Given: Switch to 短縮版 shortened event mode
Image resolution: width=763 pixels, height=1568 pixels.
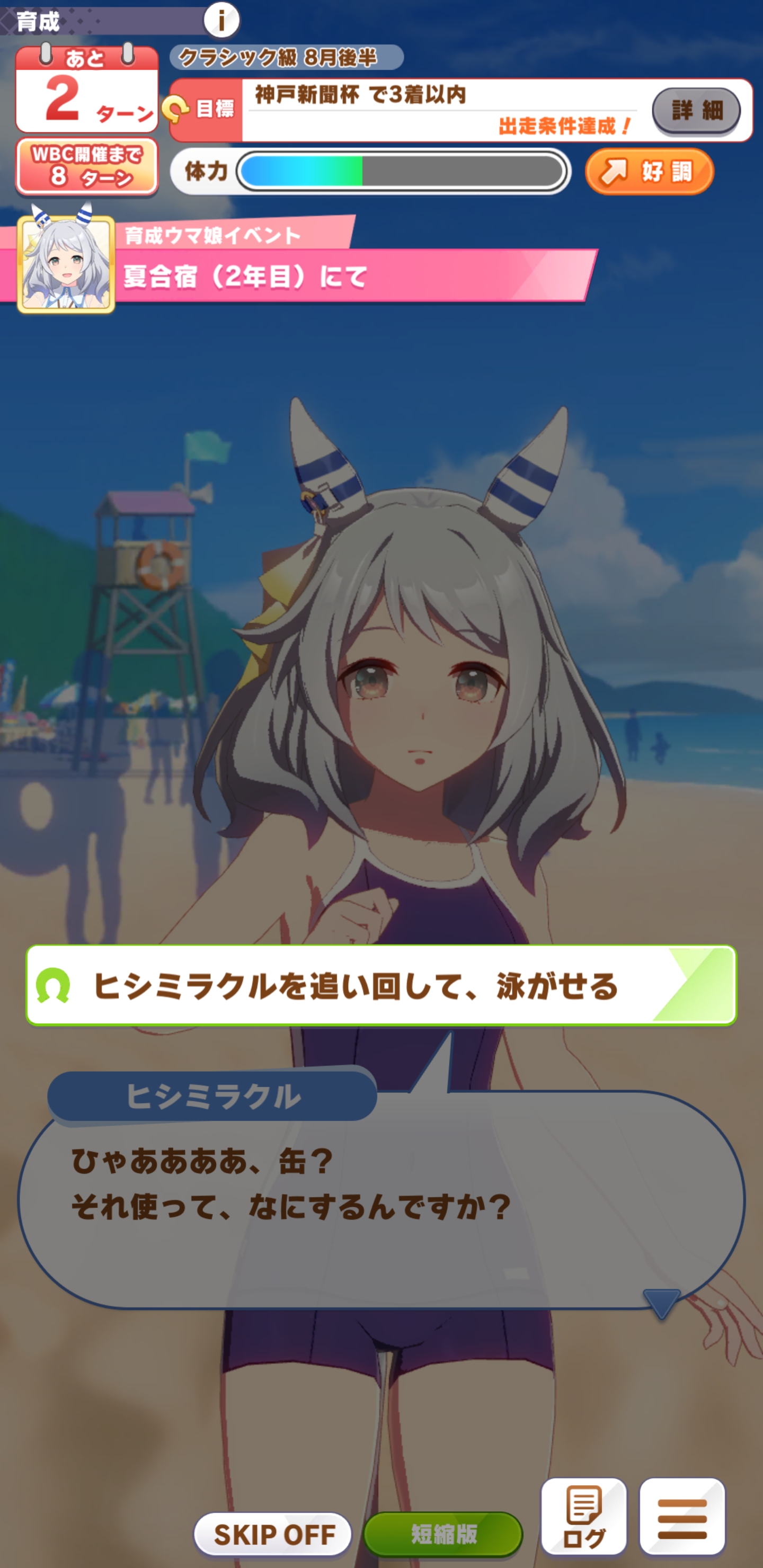Looking at the screenshot, I should 442,1534.
